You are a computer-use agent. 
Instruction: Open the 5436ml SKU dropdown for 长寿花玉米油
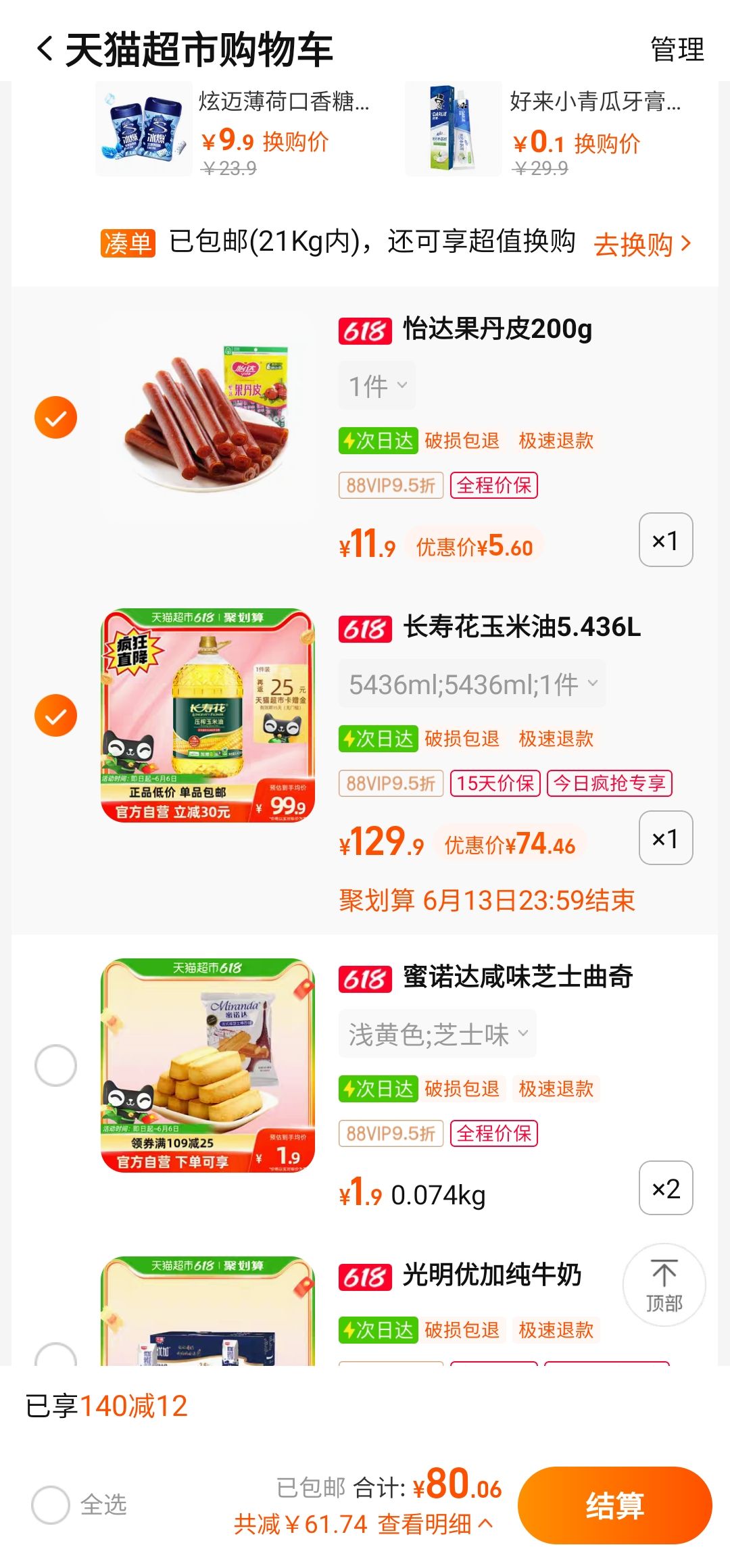tap(472, 683)
